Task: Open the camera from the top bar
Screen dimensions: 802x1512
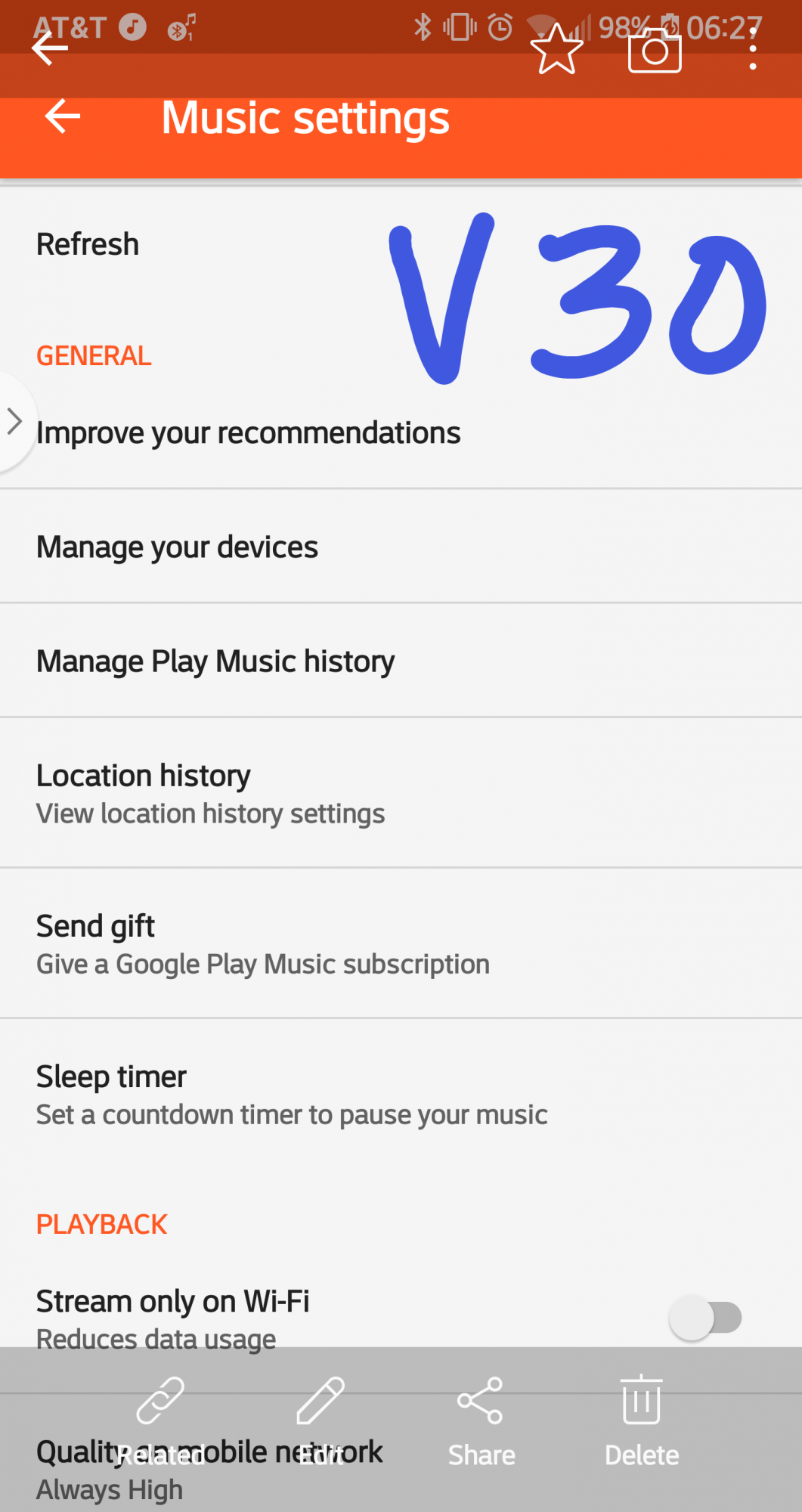Action: coord(655,50)
